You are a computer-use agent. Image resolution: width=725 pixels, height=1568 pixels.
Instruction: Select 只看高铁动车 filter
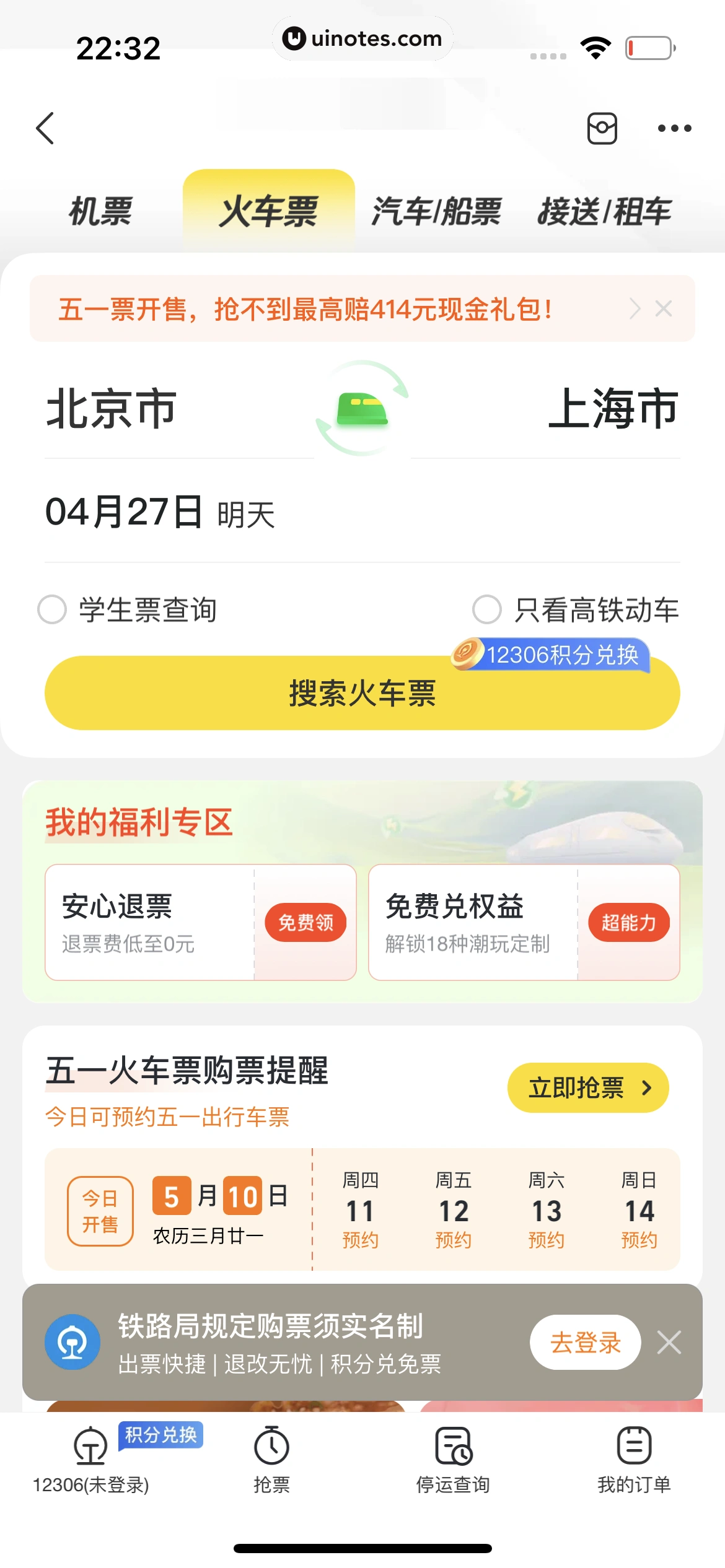(487, 610)
